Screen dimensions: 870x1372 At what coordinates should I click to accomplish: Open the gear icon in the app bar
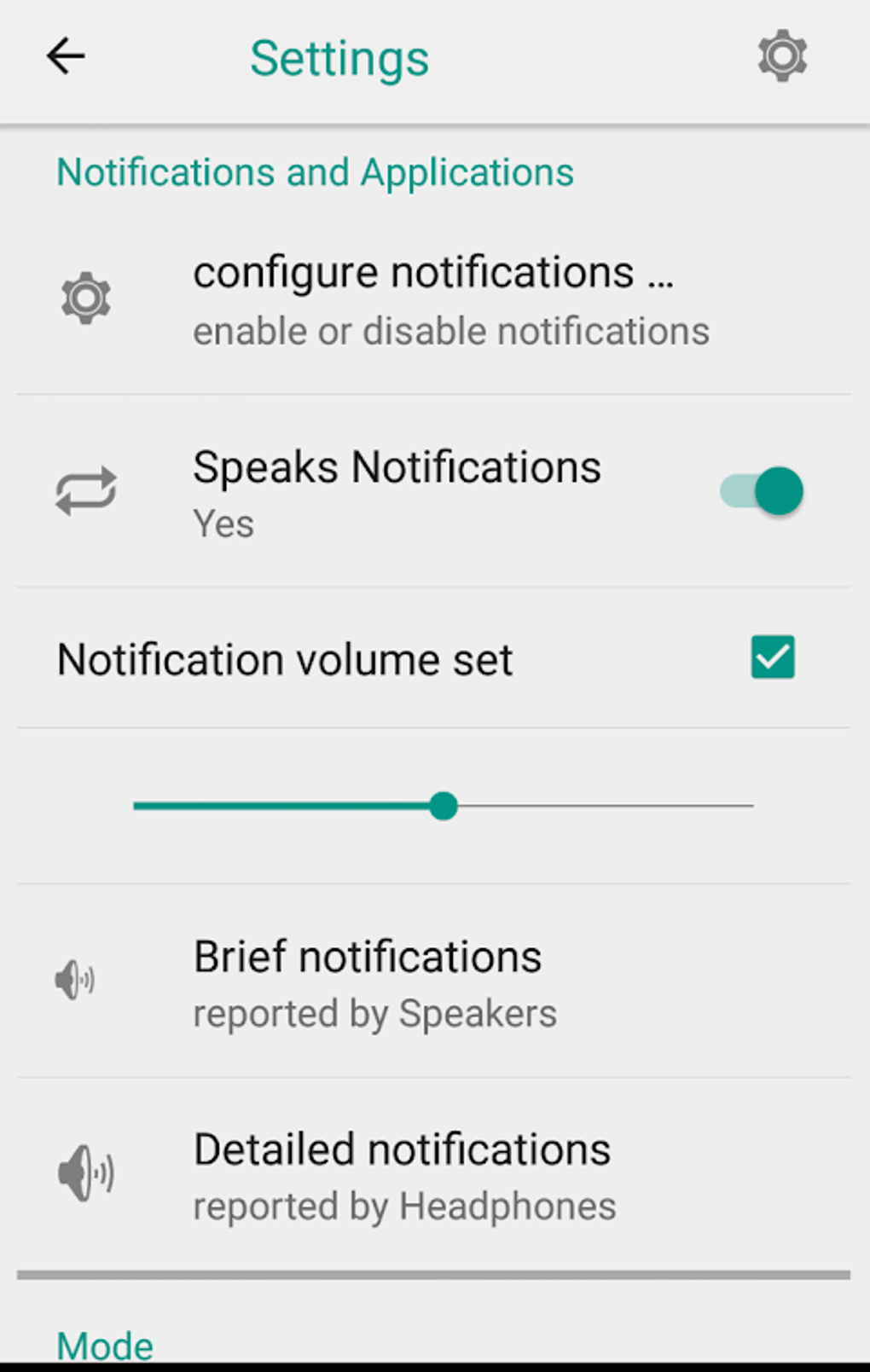pos(782,57)
